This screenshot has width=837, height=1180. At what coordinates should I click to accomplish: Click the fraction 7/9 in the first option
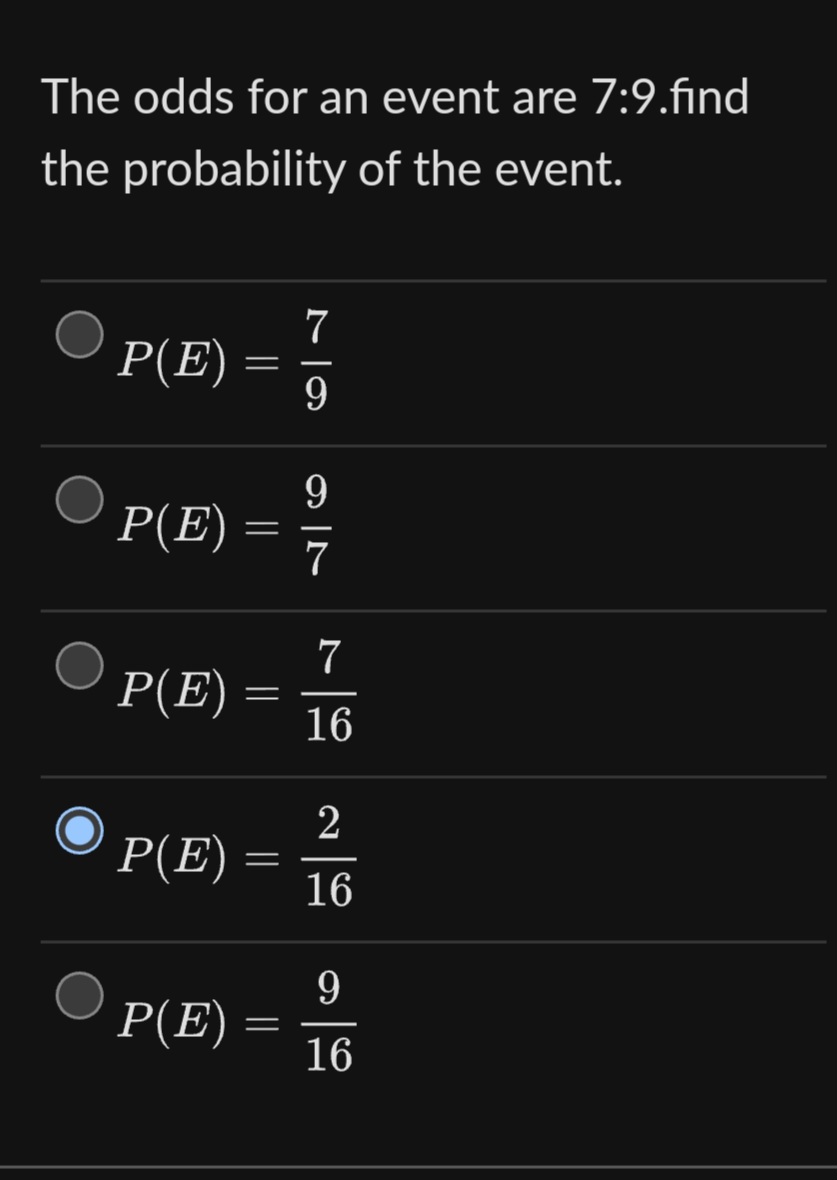[317, 362]
